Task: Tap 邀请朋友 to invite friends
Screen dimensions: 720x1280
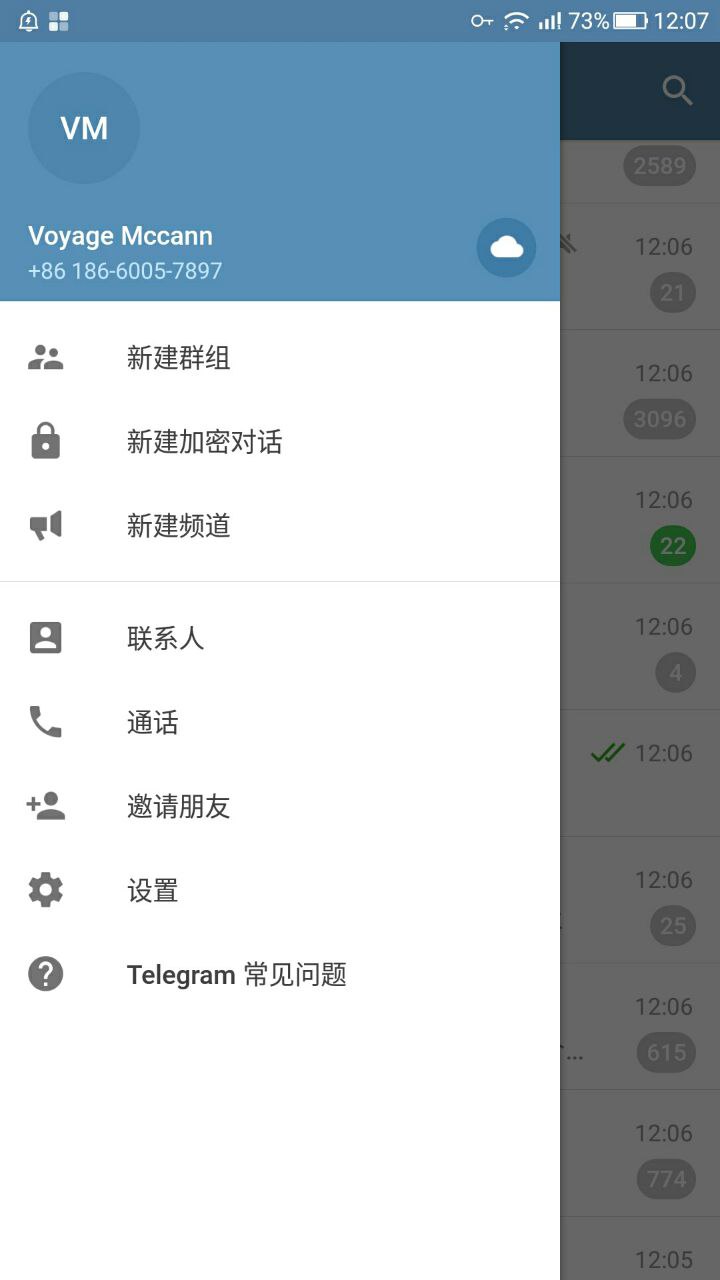Action: pos(178,806)
